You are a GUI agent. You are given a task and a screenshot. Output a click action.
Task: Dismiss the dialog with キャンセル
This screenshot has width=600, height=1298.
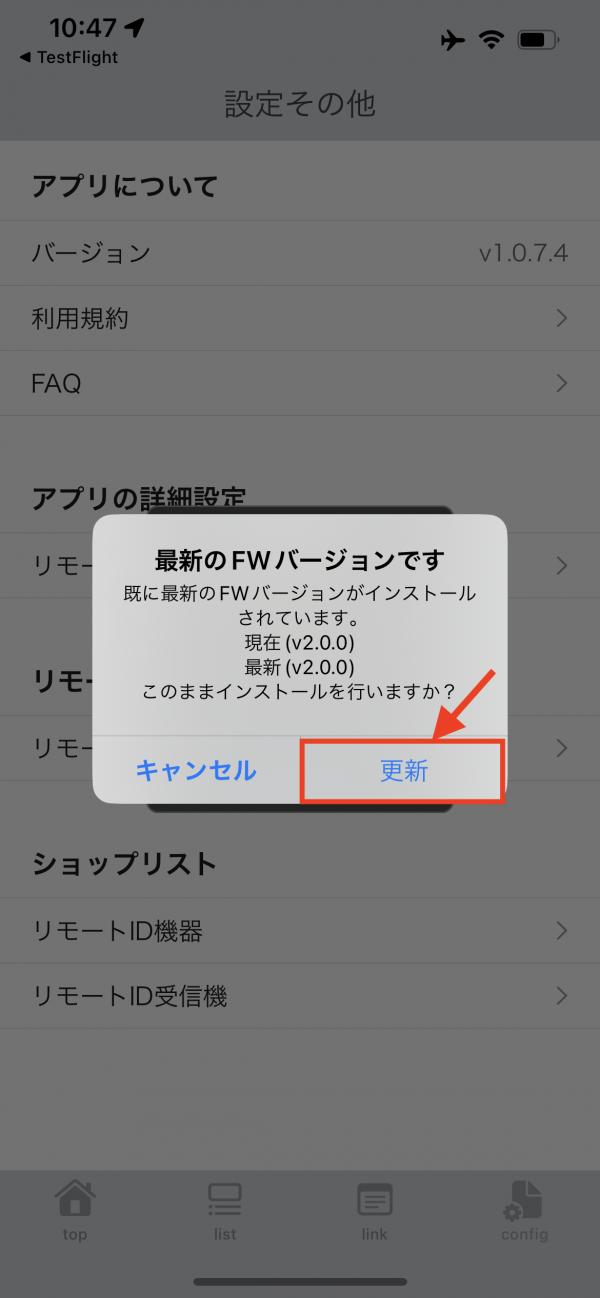tap(196, 770)
